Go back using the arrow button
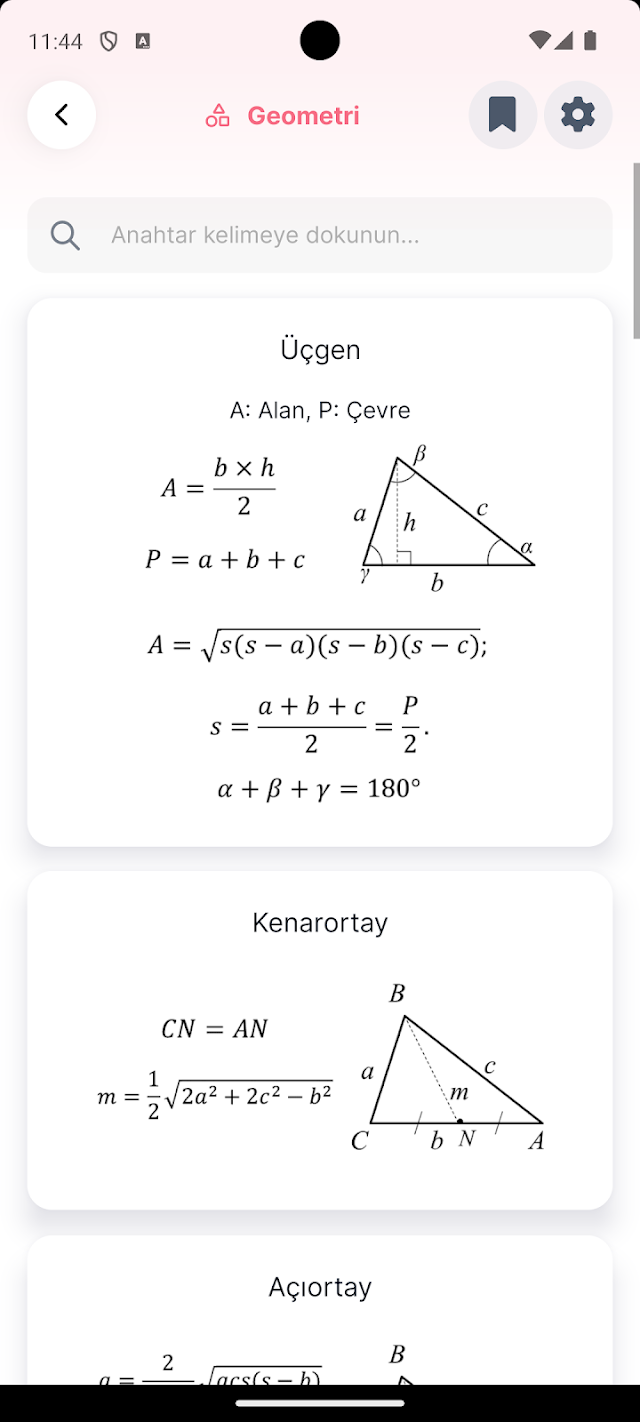The width and height of the screenshot is (640, 1422). click(x=62, y=115)
